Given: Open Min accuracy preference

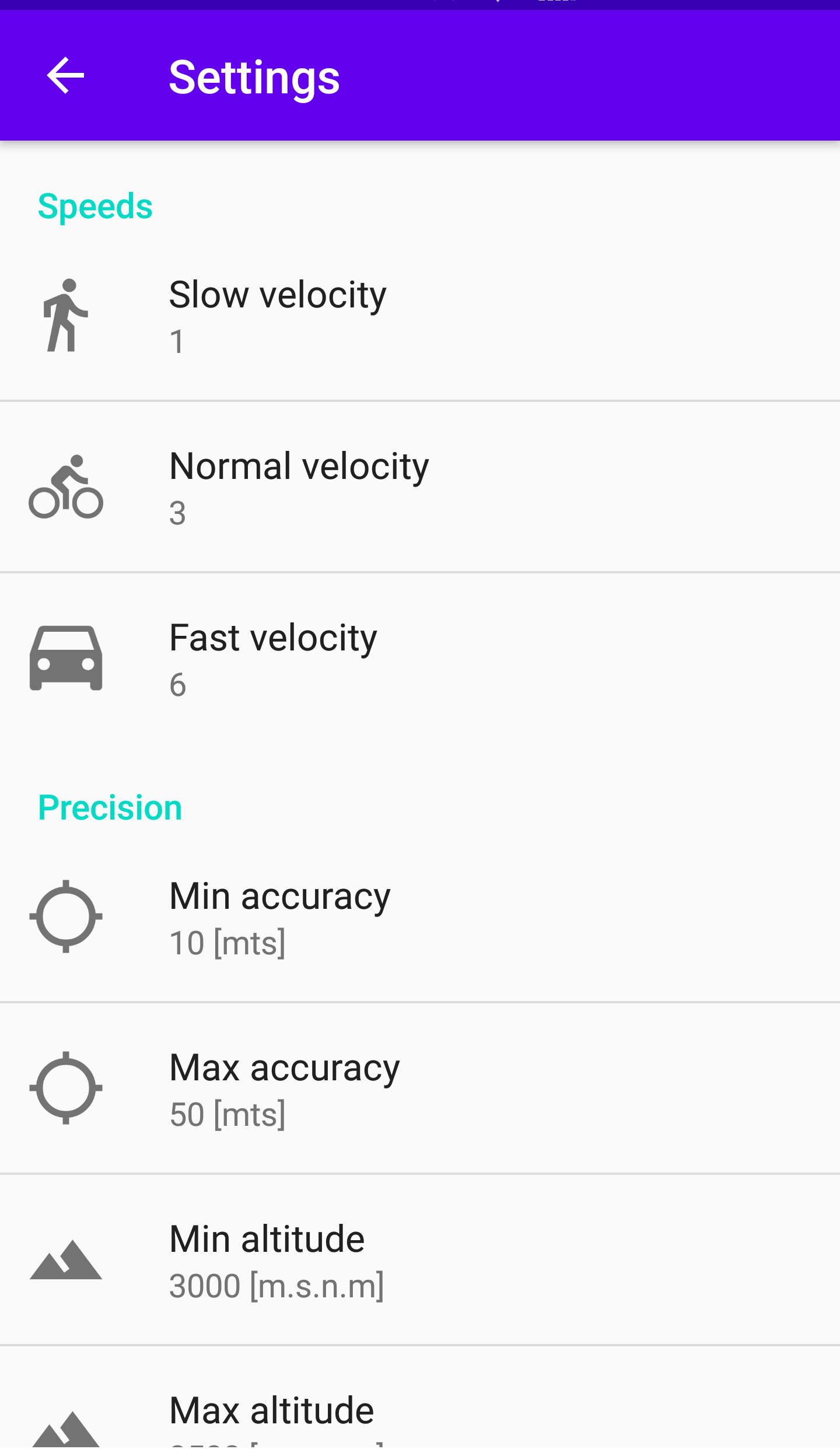Looking at the screenshot, I should tap(420, 917).
